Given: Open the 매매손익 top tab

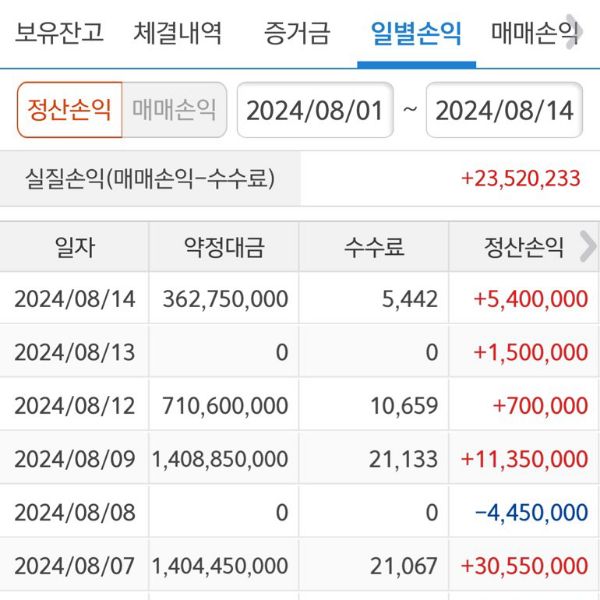Looking at the screenshot, I should click(530, 35).
